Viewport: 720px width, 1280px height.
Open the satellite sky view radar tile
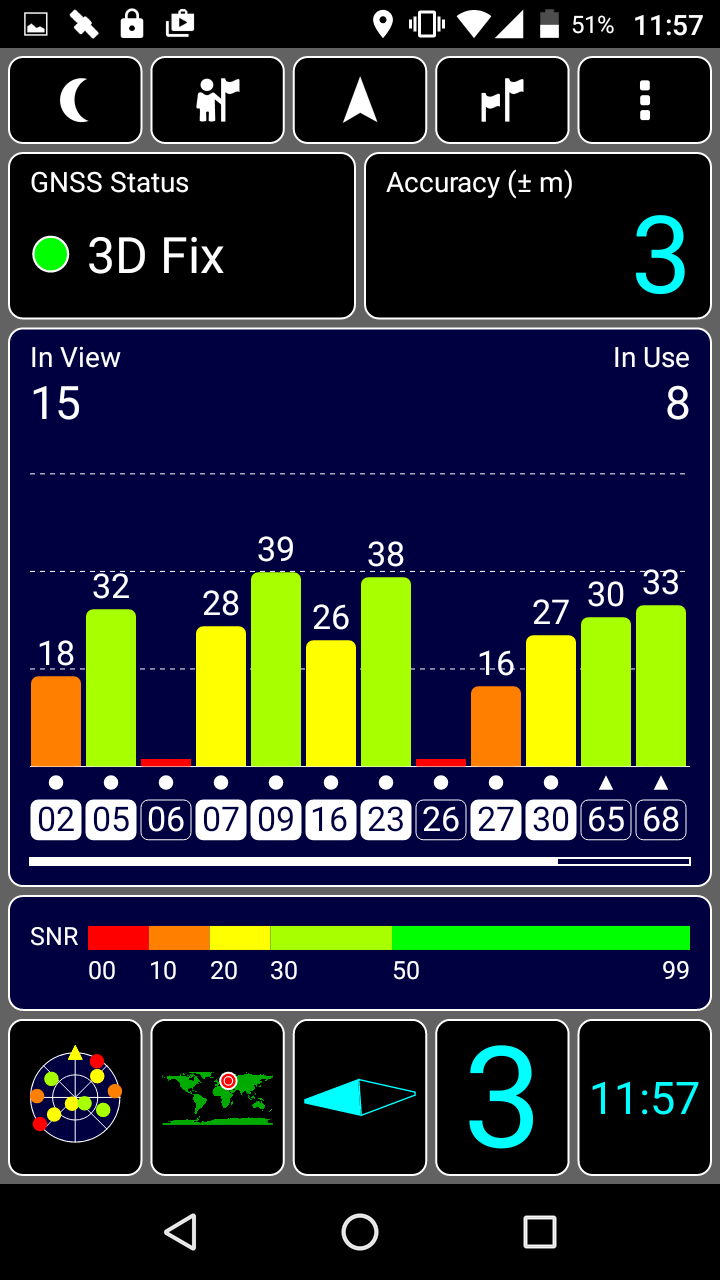coord(75,1097)
